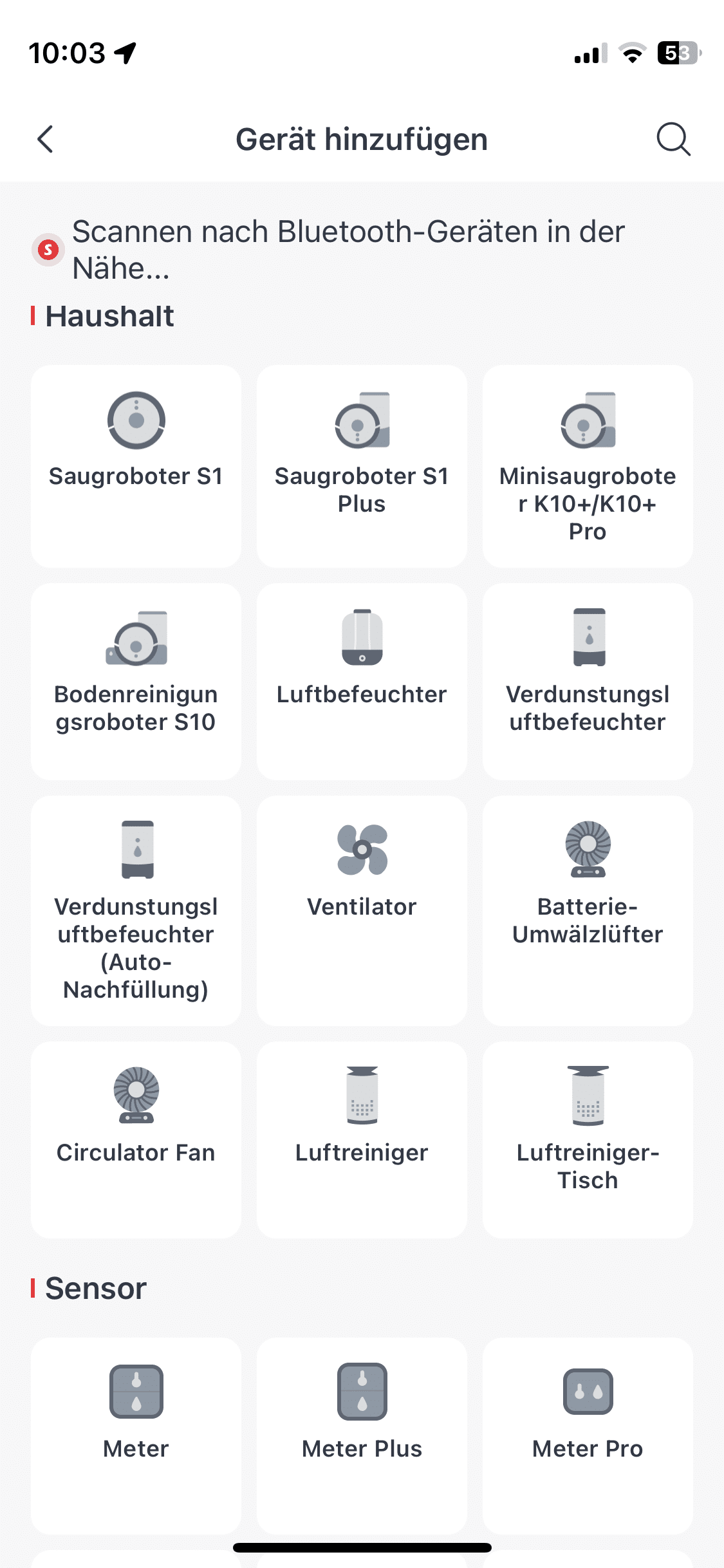Select the Saugroboter S1 device
The width and height of the screenshot is (724, 1568).
tap(136, 465)
